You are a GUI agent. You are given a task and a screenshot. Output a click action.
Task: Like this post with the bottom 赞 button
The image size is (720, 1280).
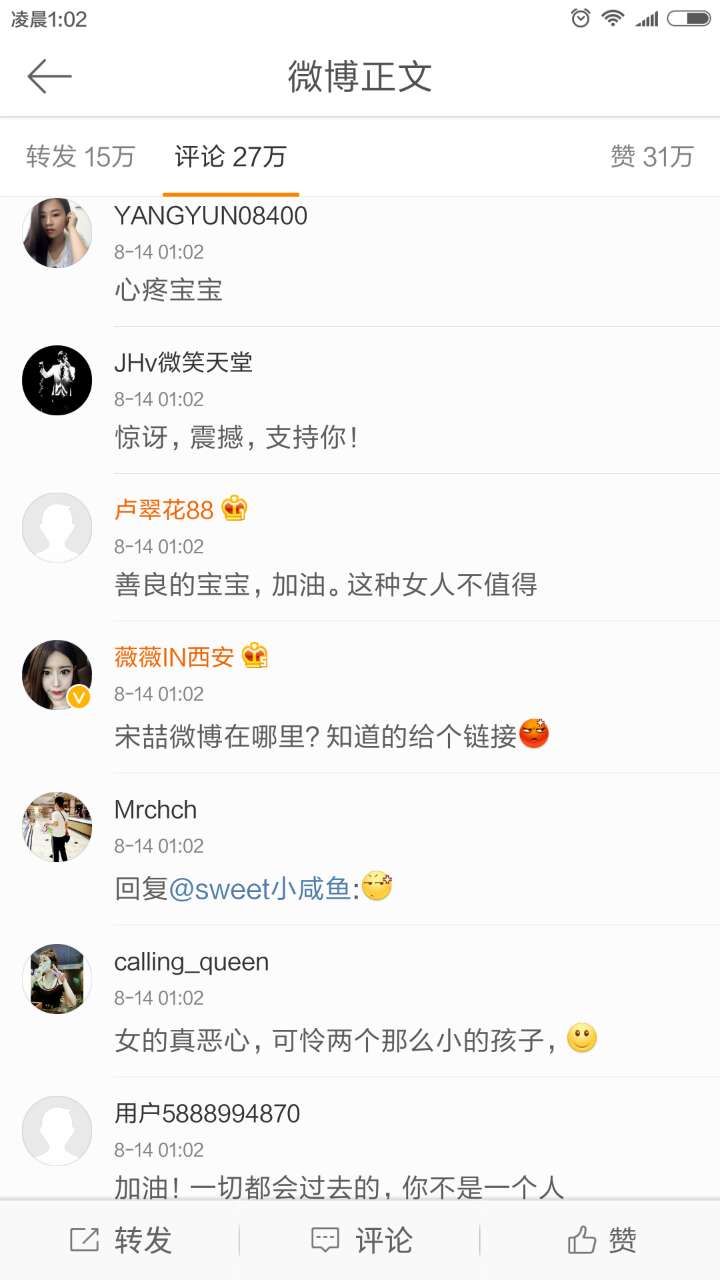click(x=602, y=1241)
